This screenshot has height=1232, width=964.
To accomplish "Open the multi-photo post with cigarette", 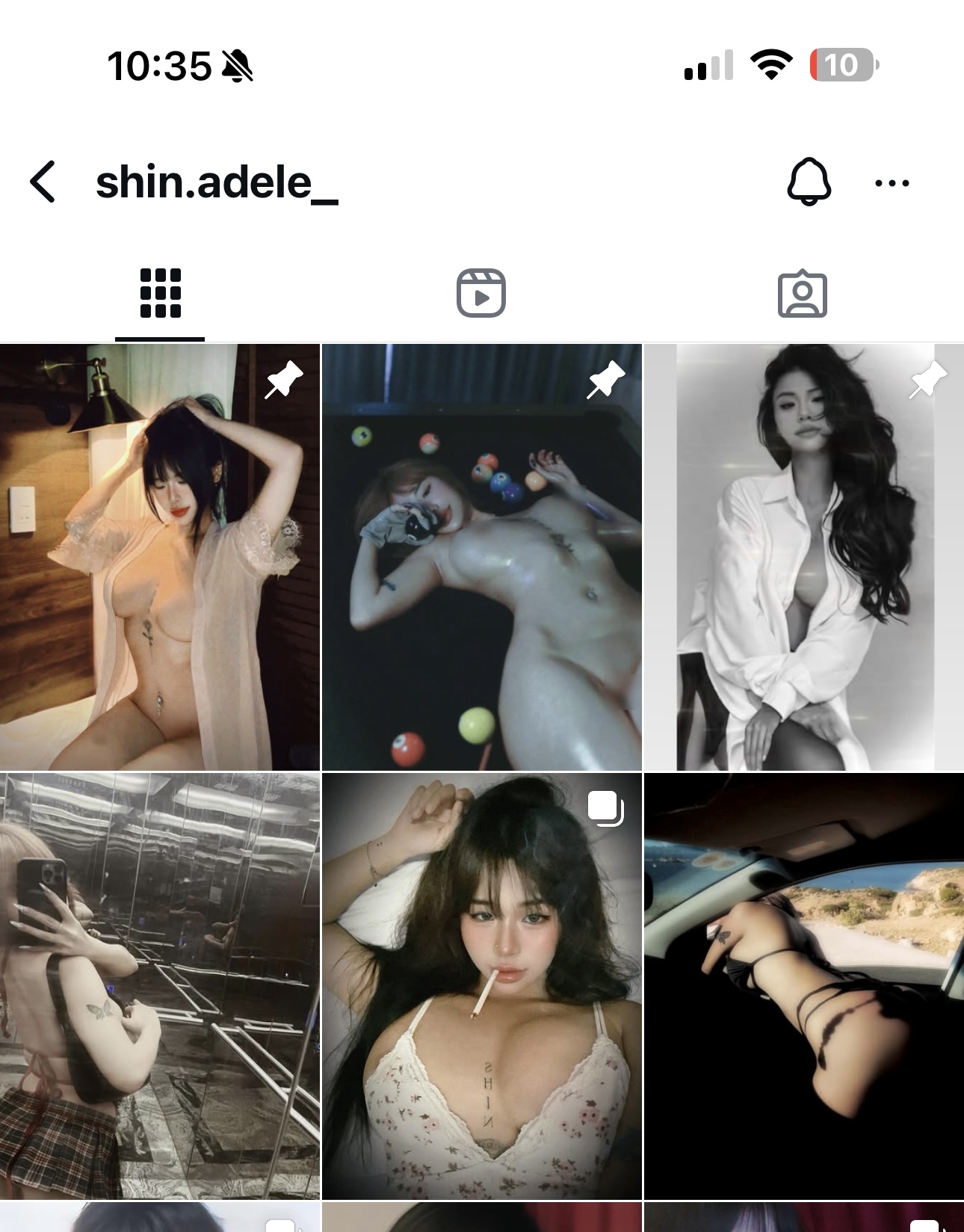I will [481, 985].
